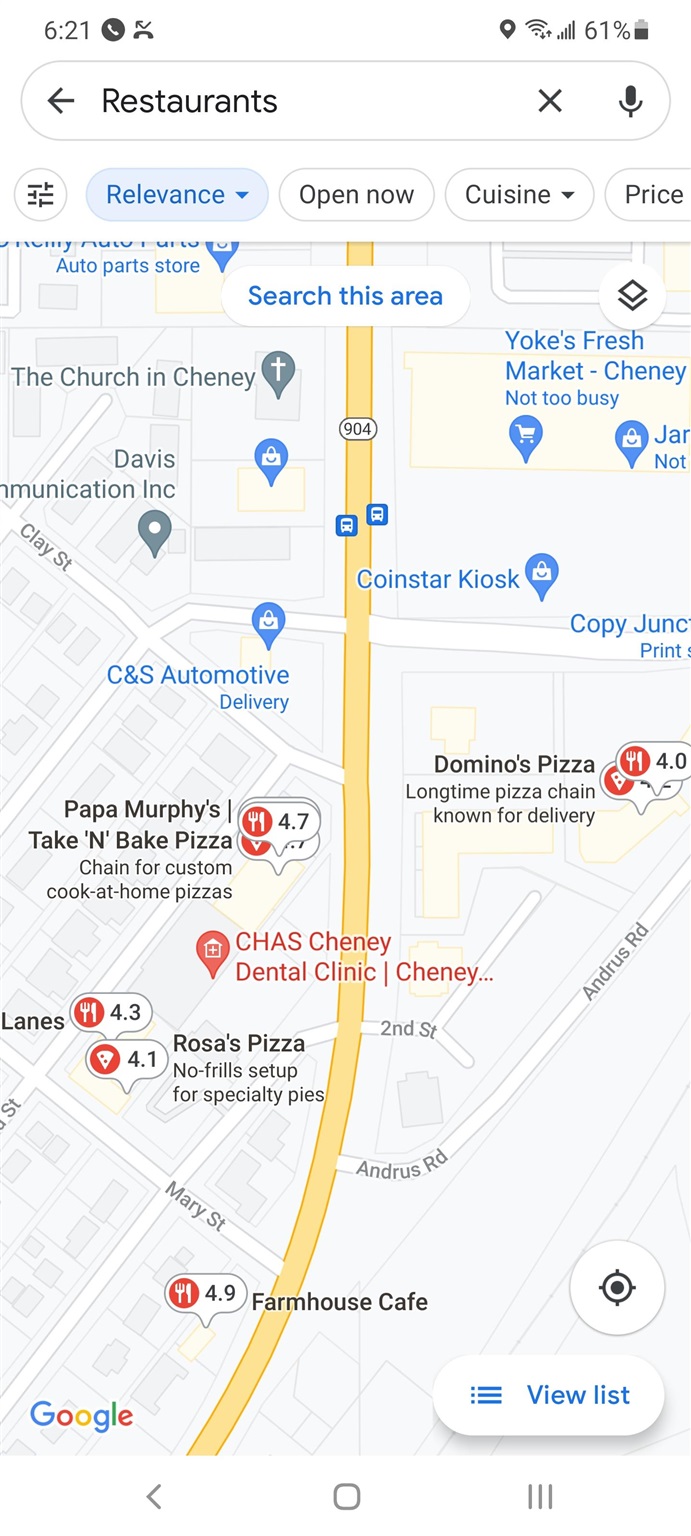This screenshot has height=1536, width=691.
Task: Go back from Restaurants search
Action: (x=61, y=101)
